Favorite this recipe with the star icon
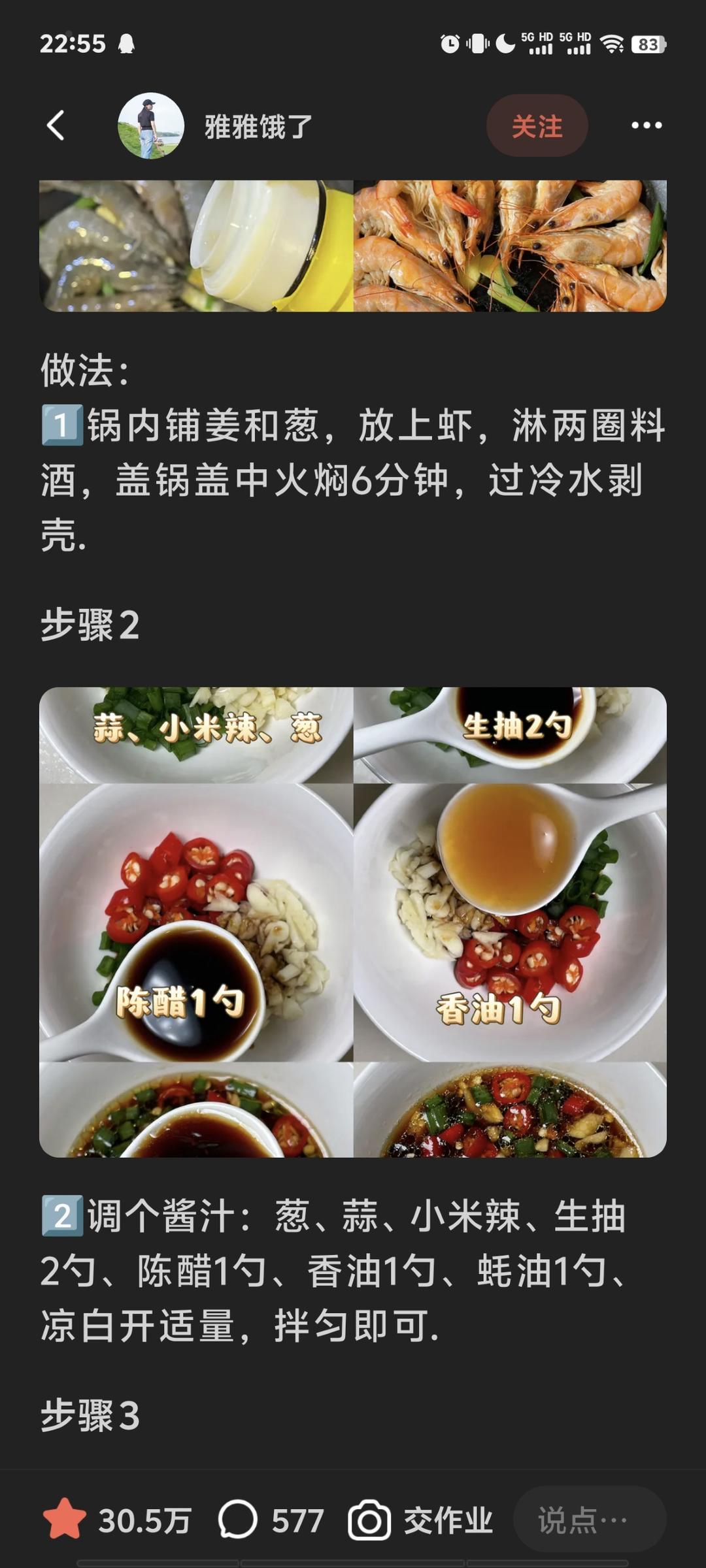This screenshot has height=1568, width=706. pos(65,1520)
